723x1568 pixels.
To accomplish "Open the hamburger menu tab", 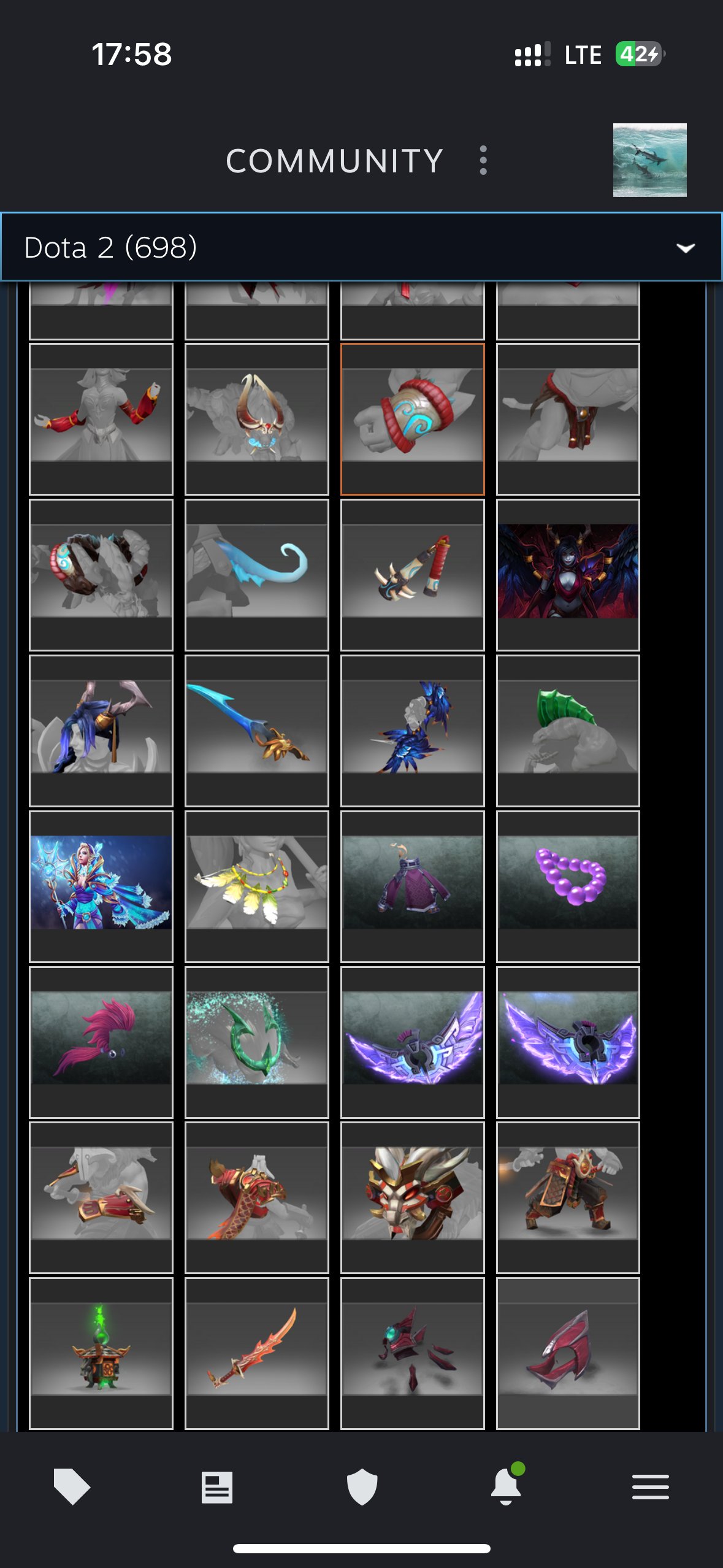I will pos(651,1487).
